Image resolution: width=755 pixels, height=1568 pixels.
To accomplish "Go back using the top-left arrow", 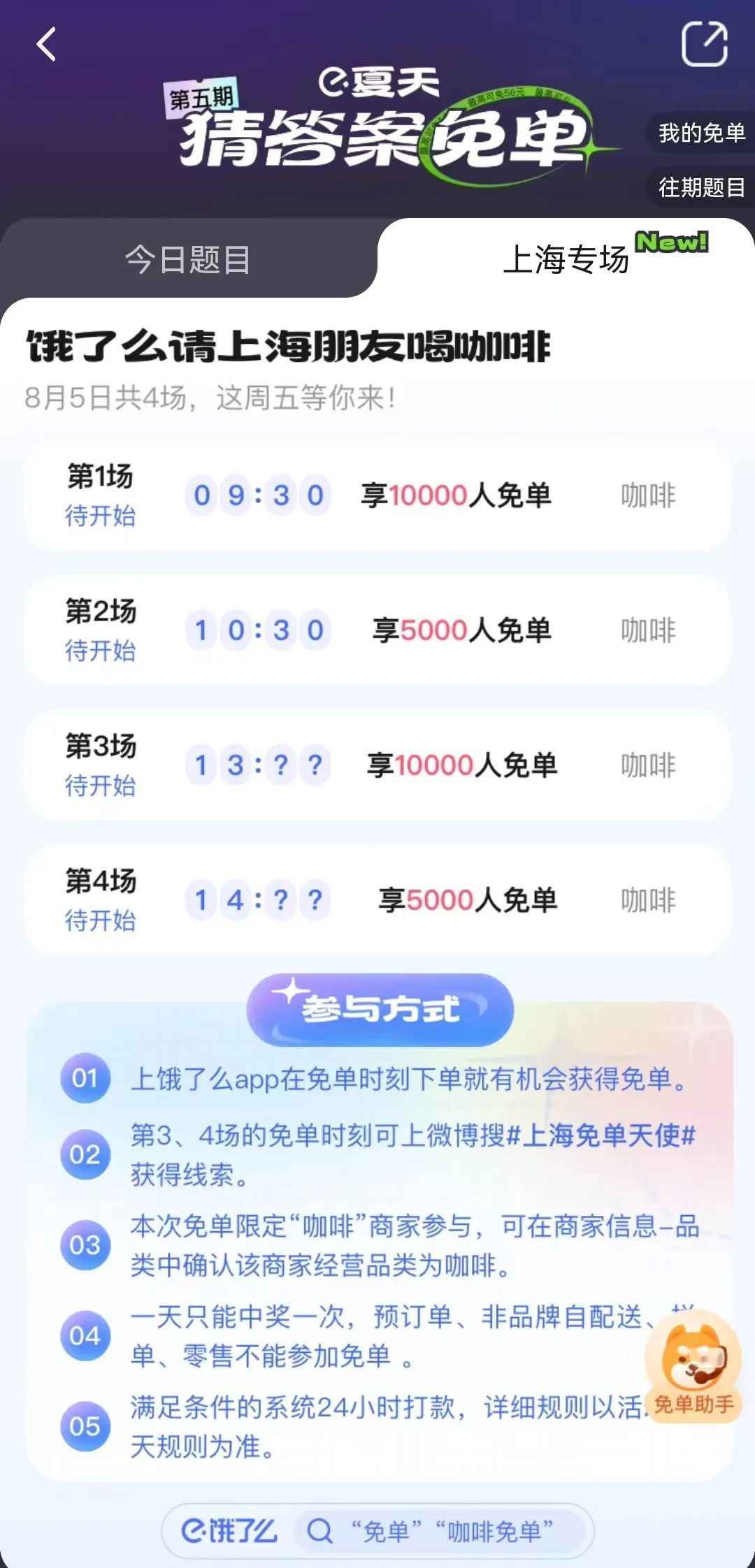I will [x=46, y=45].
